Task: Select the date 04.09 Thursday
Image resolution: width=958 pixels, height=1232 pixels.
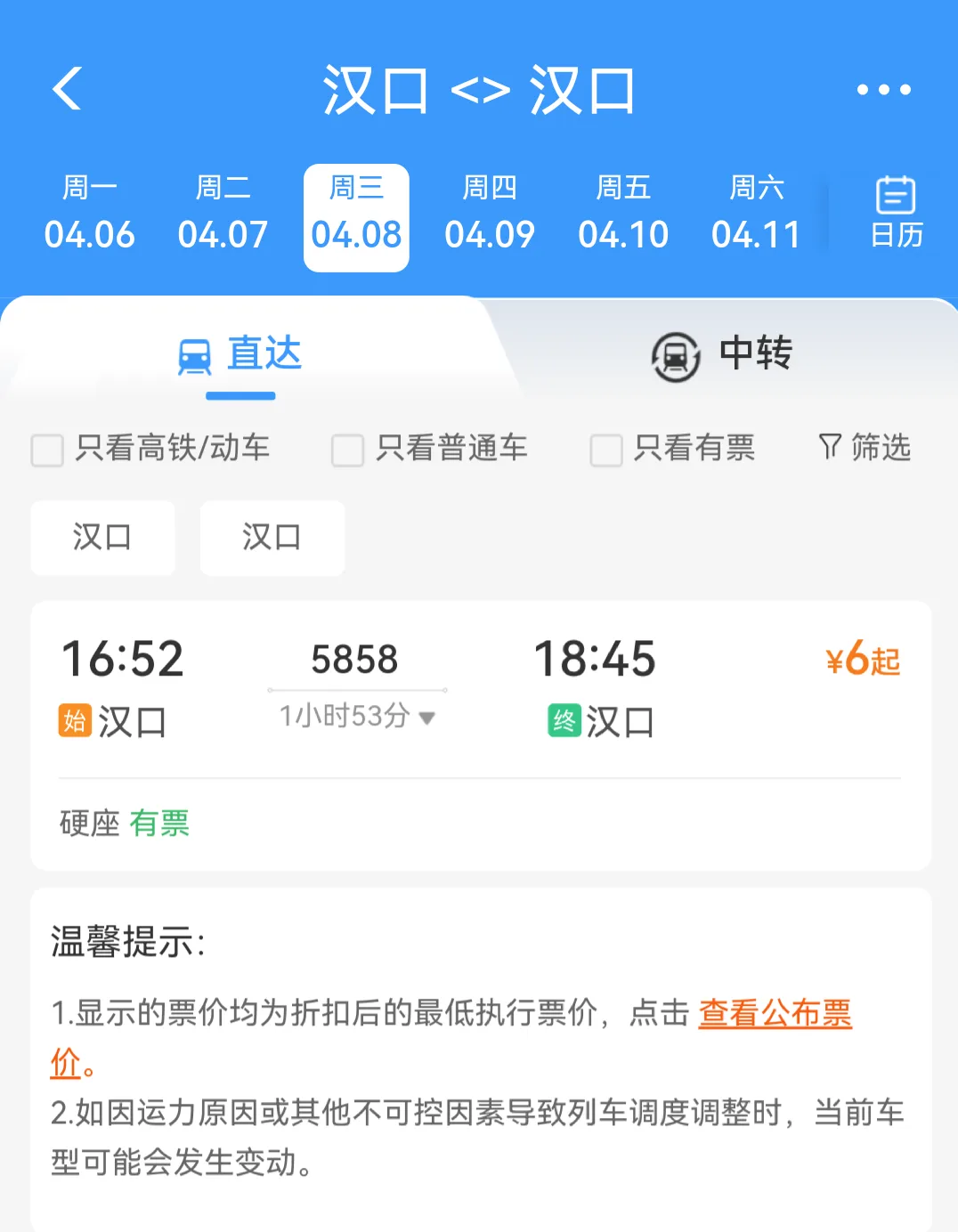Action: [x=490, y=214]
